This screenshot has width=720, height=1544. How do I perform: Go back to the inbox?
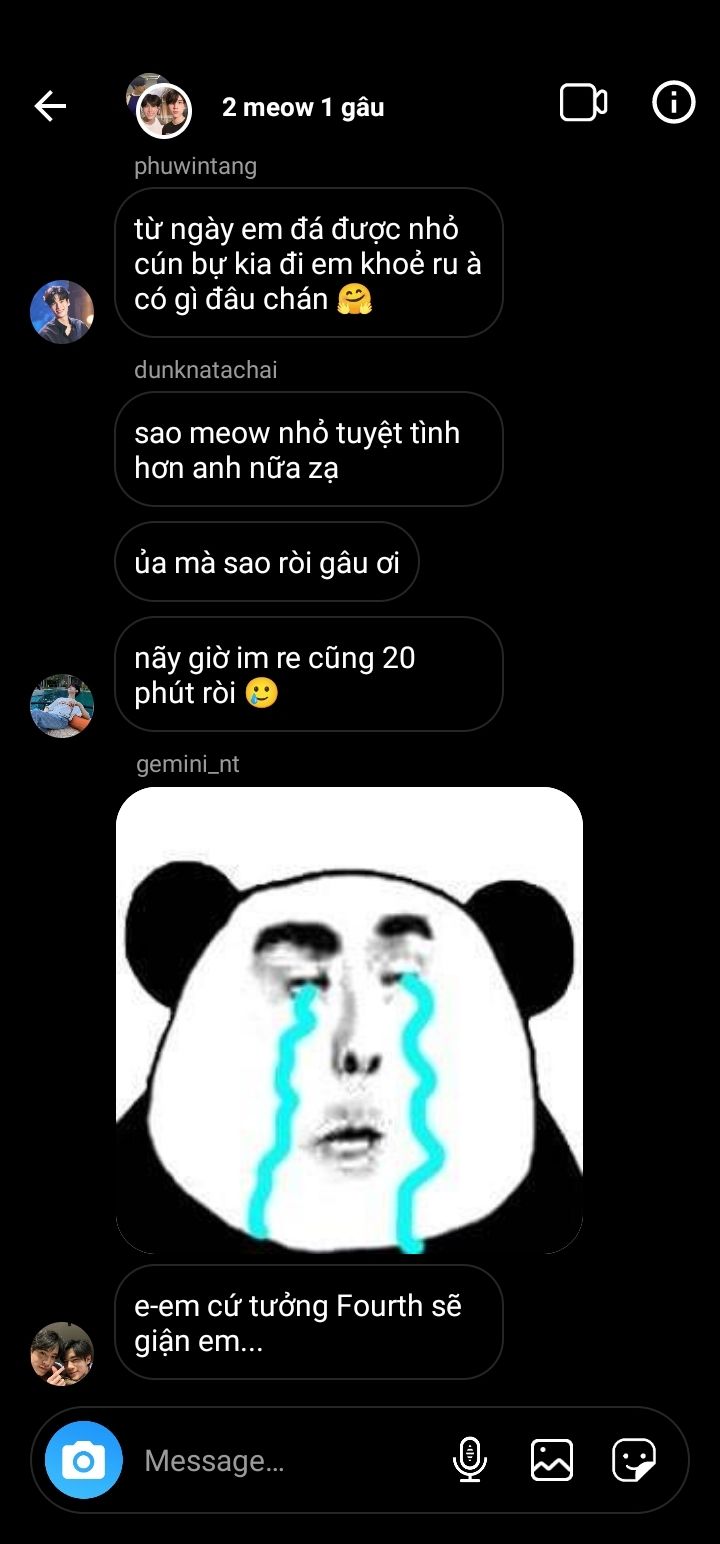click(50, 106)
